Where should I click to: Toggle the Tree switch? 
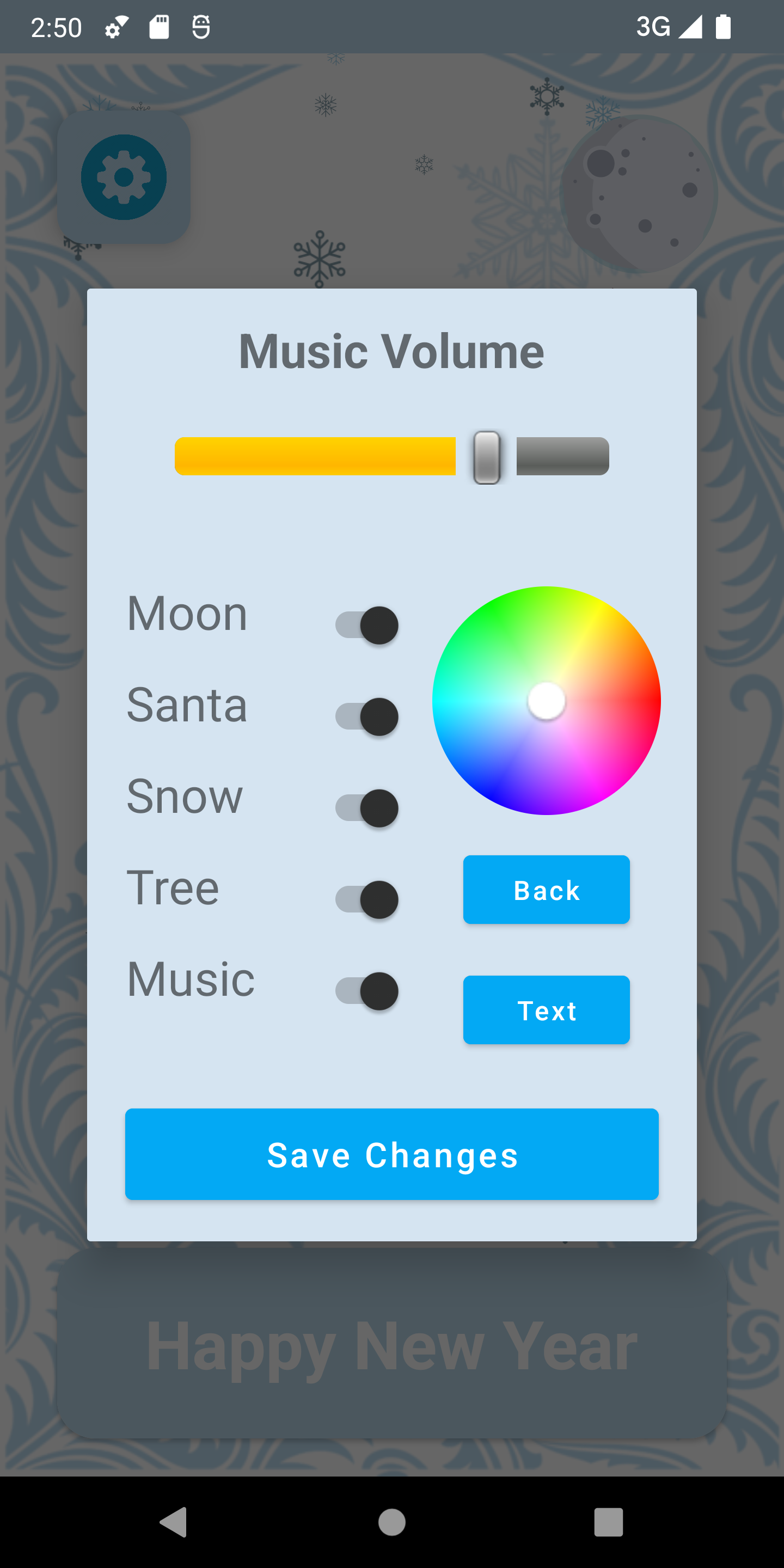366,899
